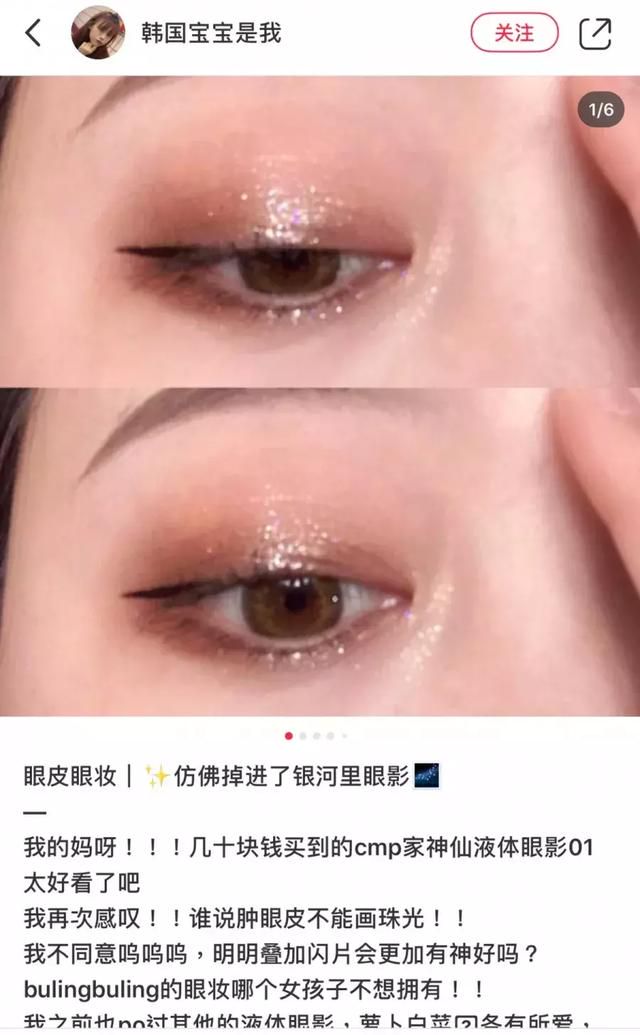This screenshot has width=640, height=1035.
Task: Open the avatar of 韩国宝宝是我
Action: pos(98,32)
